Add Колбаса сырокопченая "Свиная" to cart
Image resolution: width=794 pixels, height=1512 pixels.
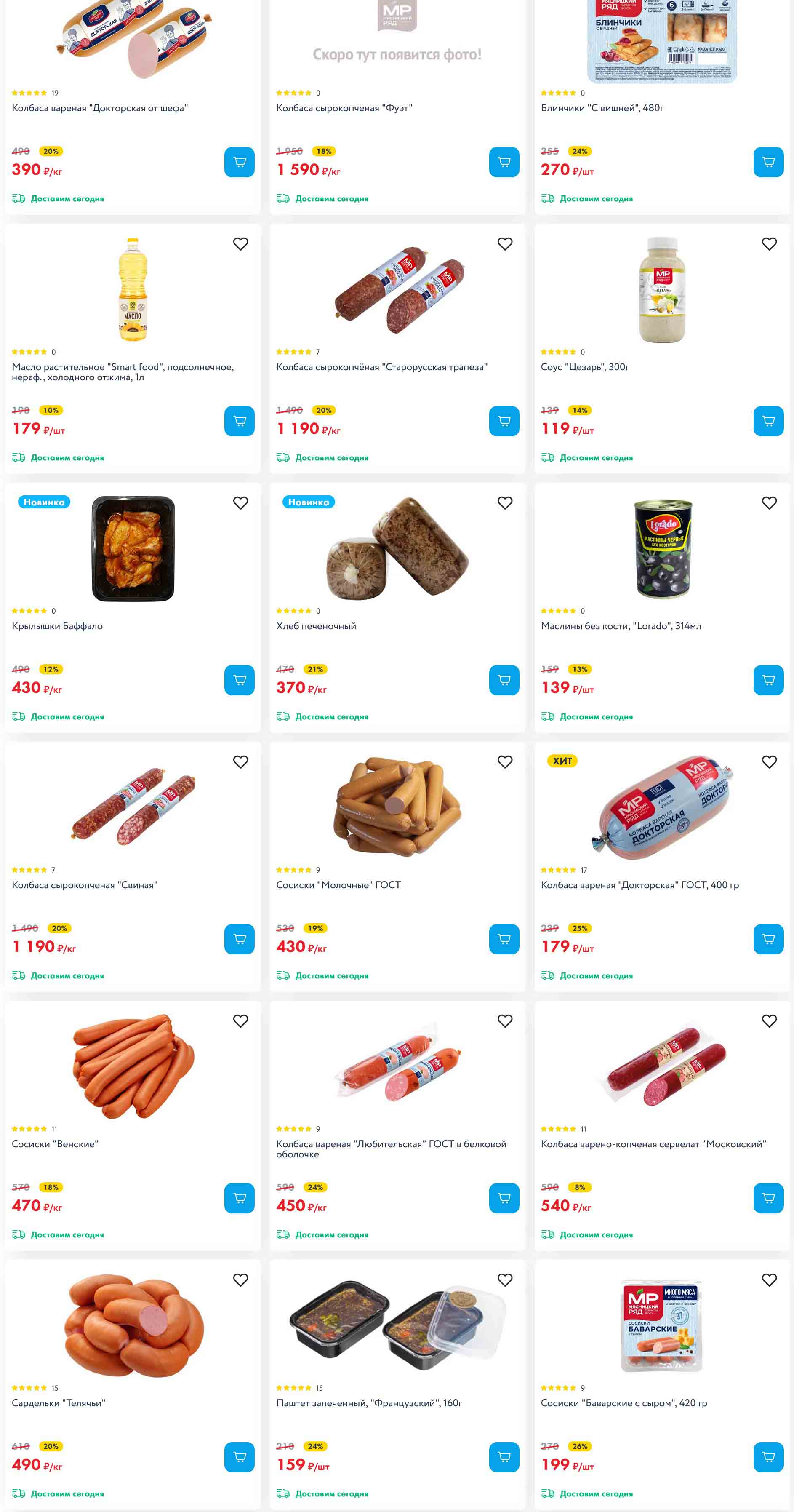(239, 938)
